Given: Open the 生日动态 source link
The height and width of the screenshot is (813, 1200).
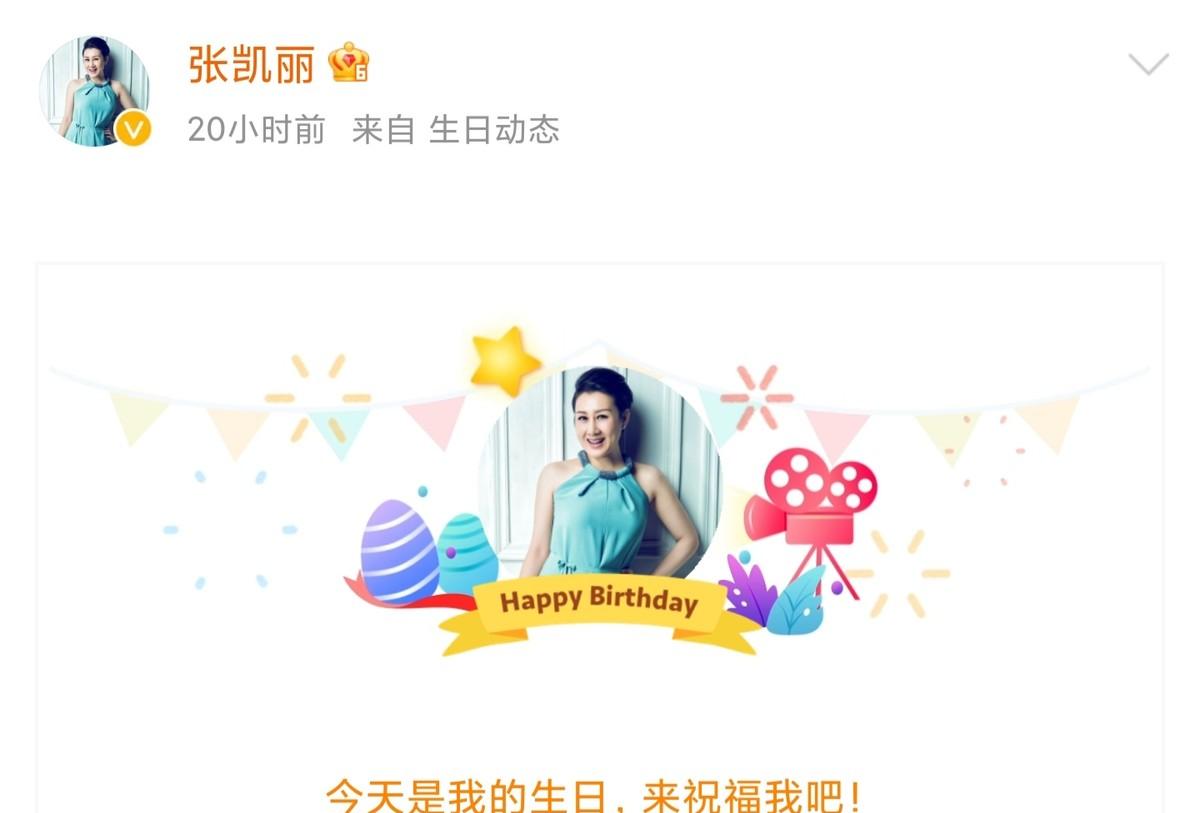Looking at the screenshot, I should coord(494,130).
